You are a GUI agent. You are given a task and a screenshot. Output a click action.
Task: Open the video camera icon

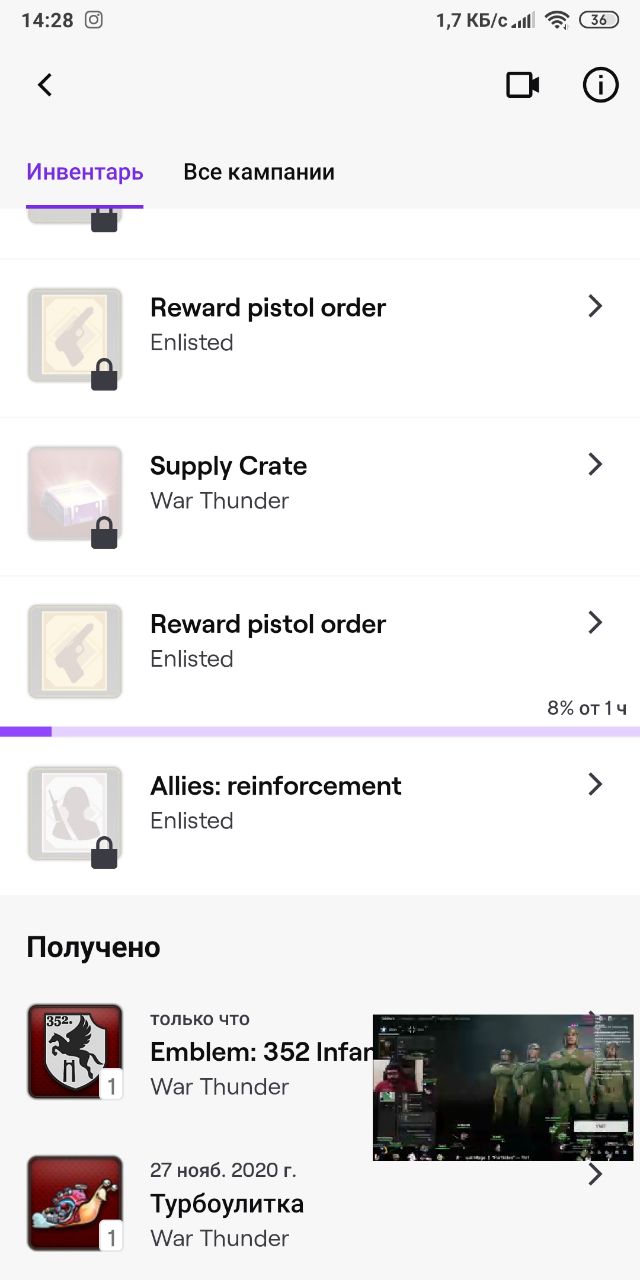point(522,85)
